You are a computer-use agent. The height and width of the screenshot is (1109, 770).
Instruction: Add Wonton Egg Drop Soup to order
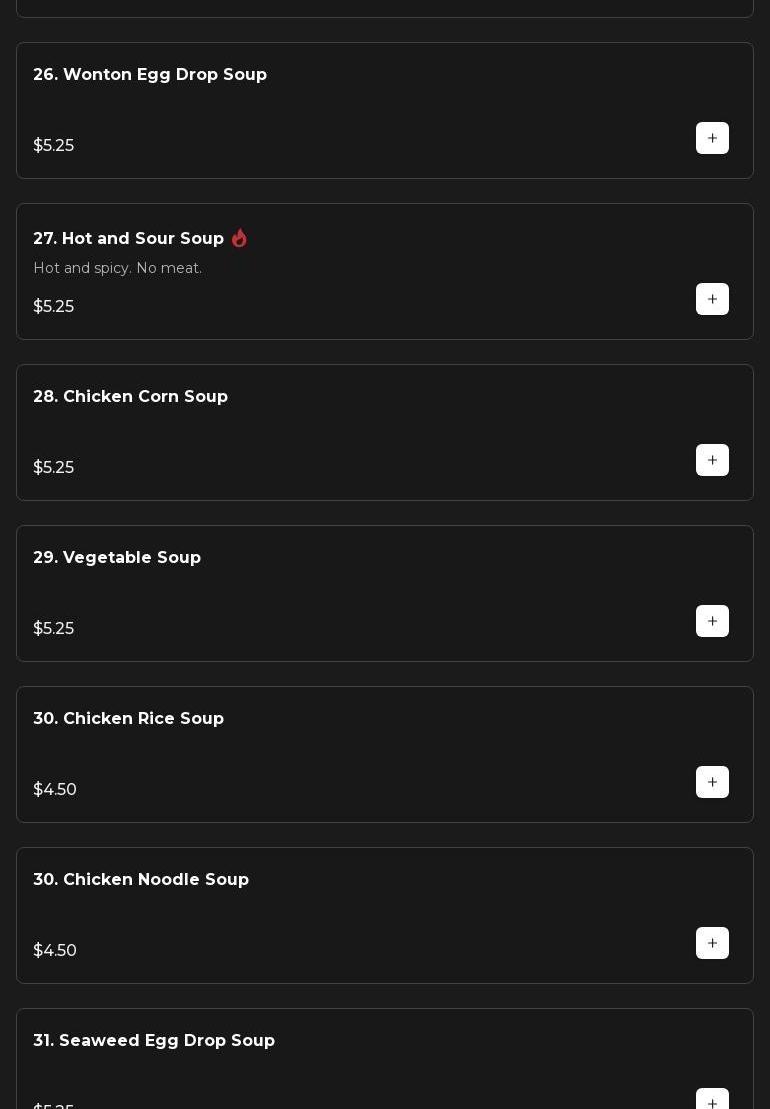[712, 138]
